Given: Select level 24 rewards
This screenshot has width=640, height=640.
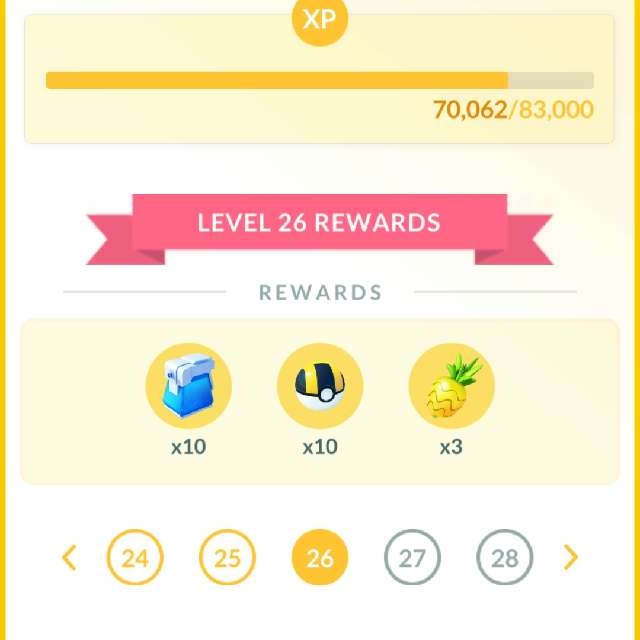Looking at the screenshot, I should pyautogui.click(x=134, y=557).
